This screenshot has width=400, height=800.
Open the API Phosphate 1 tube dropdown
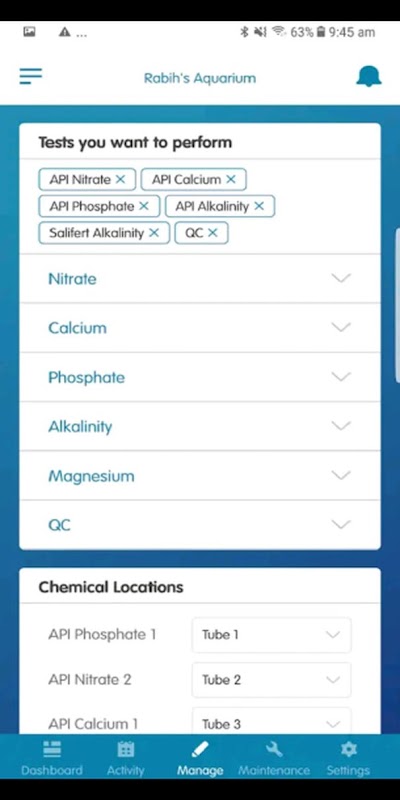point(271,635)
